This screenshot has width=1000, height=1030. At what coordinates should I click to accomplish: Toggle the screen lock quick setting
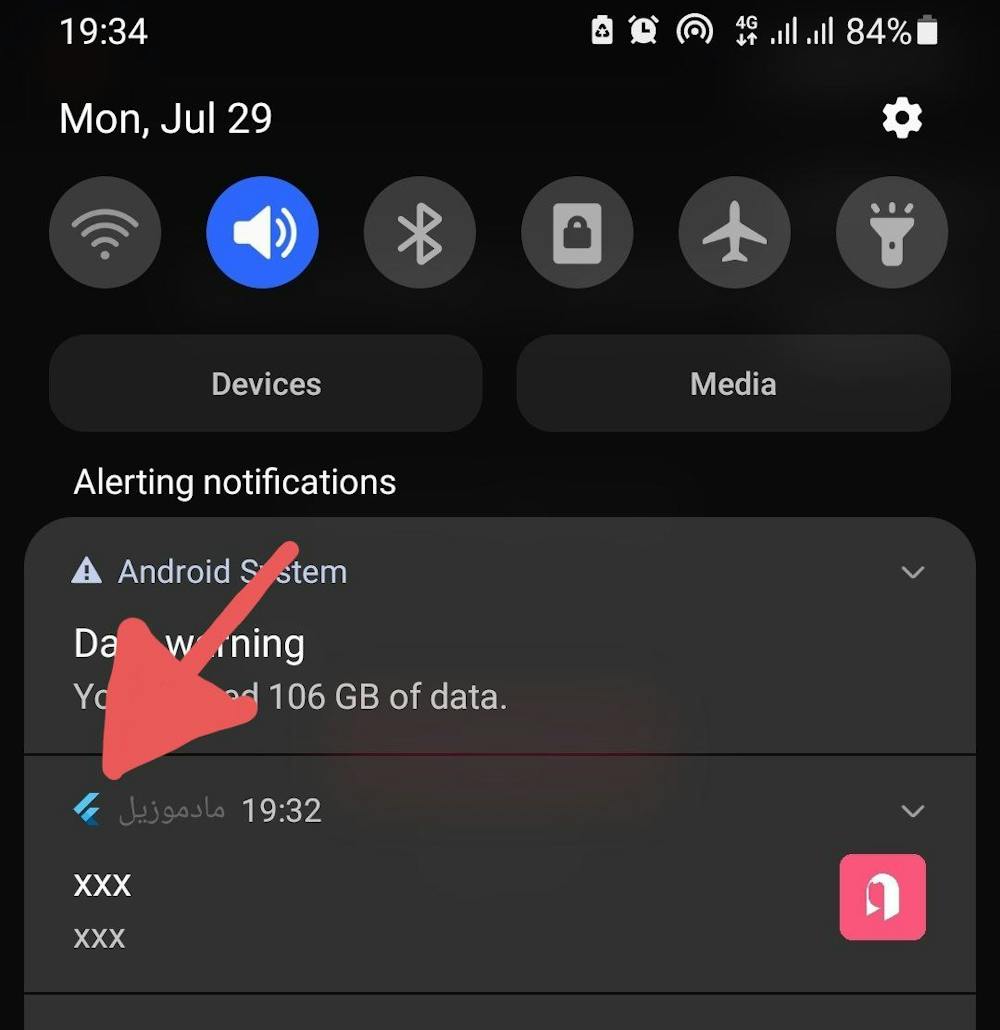click(x=577, y=231)
